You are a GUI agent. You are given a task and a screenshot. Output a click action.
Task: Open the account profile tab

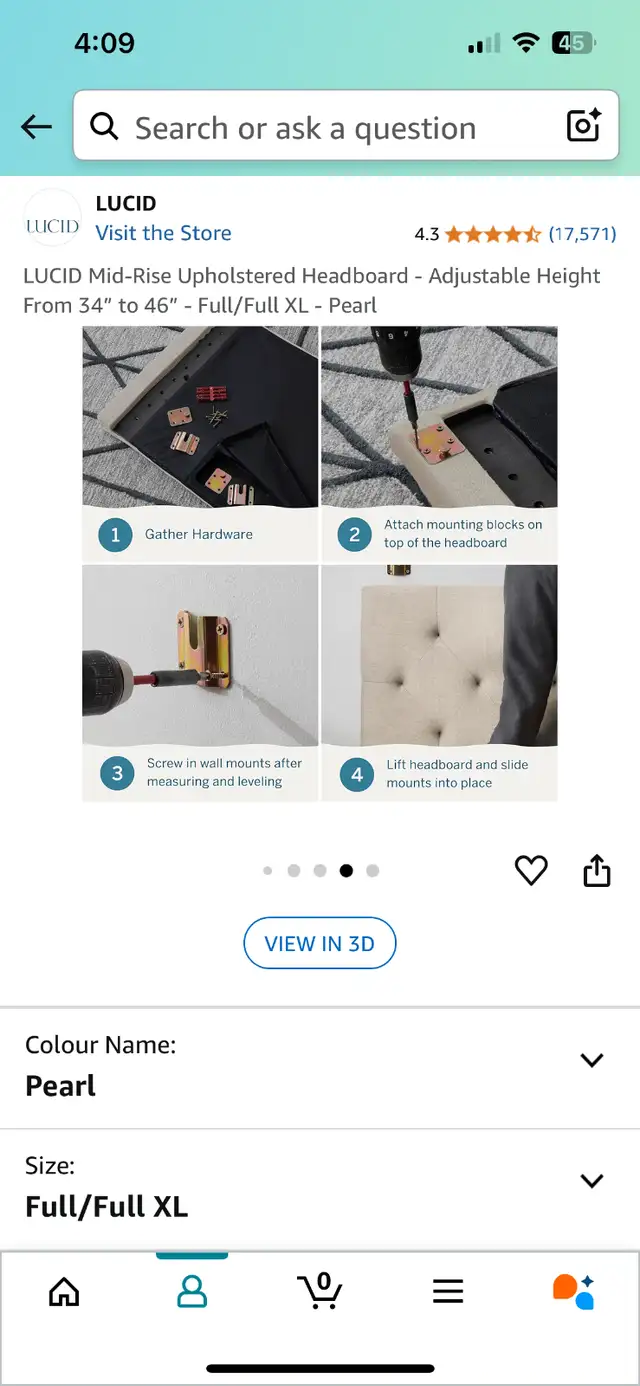point(192,1291)
